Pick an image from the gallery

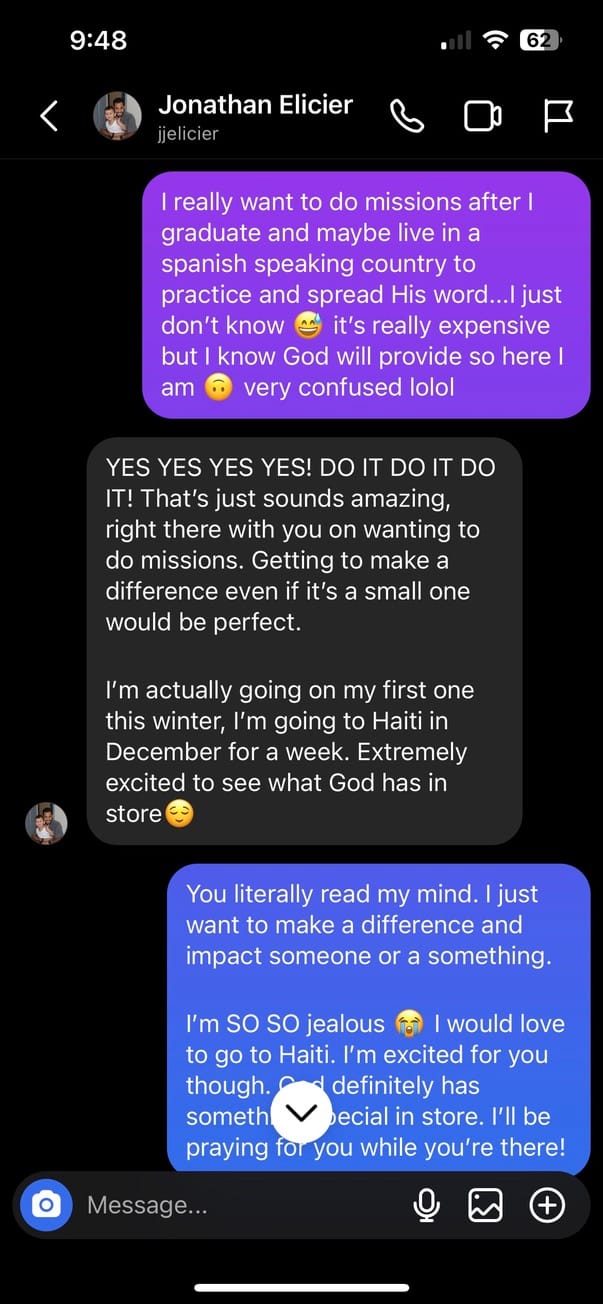coord(486,1205)
